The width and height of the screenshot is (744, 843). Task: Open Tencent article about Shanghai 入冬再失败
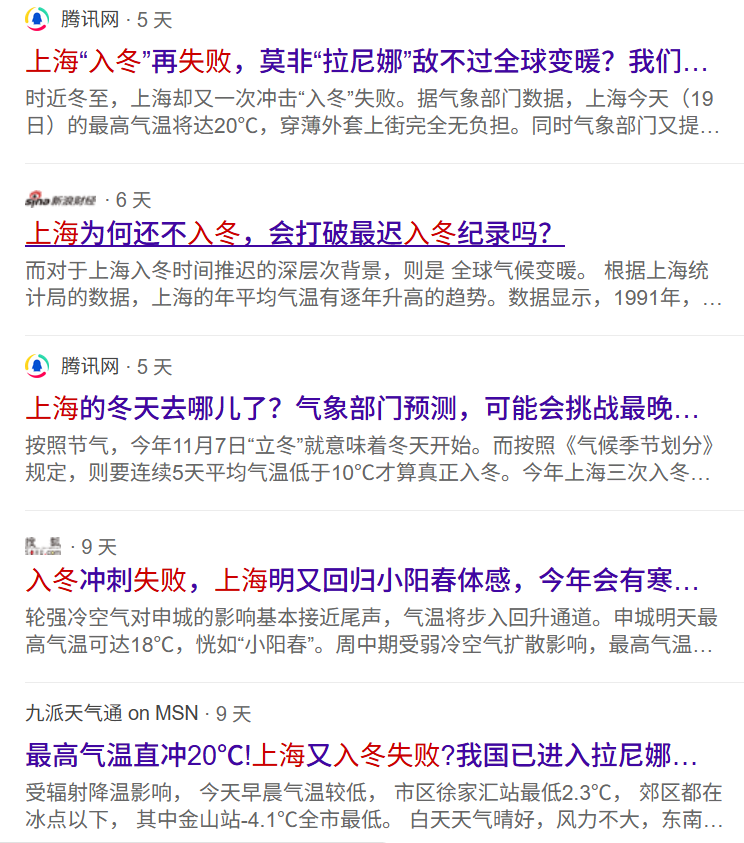coord(366,63)
